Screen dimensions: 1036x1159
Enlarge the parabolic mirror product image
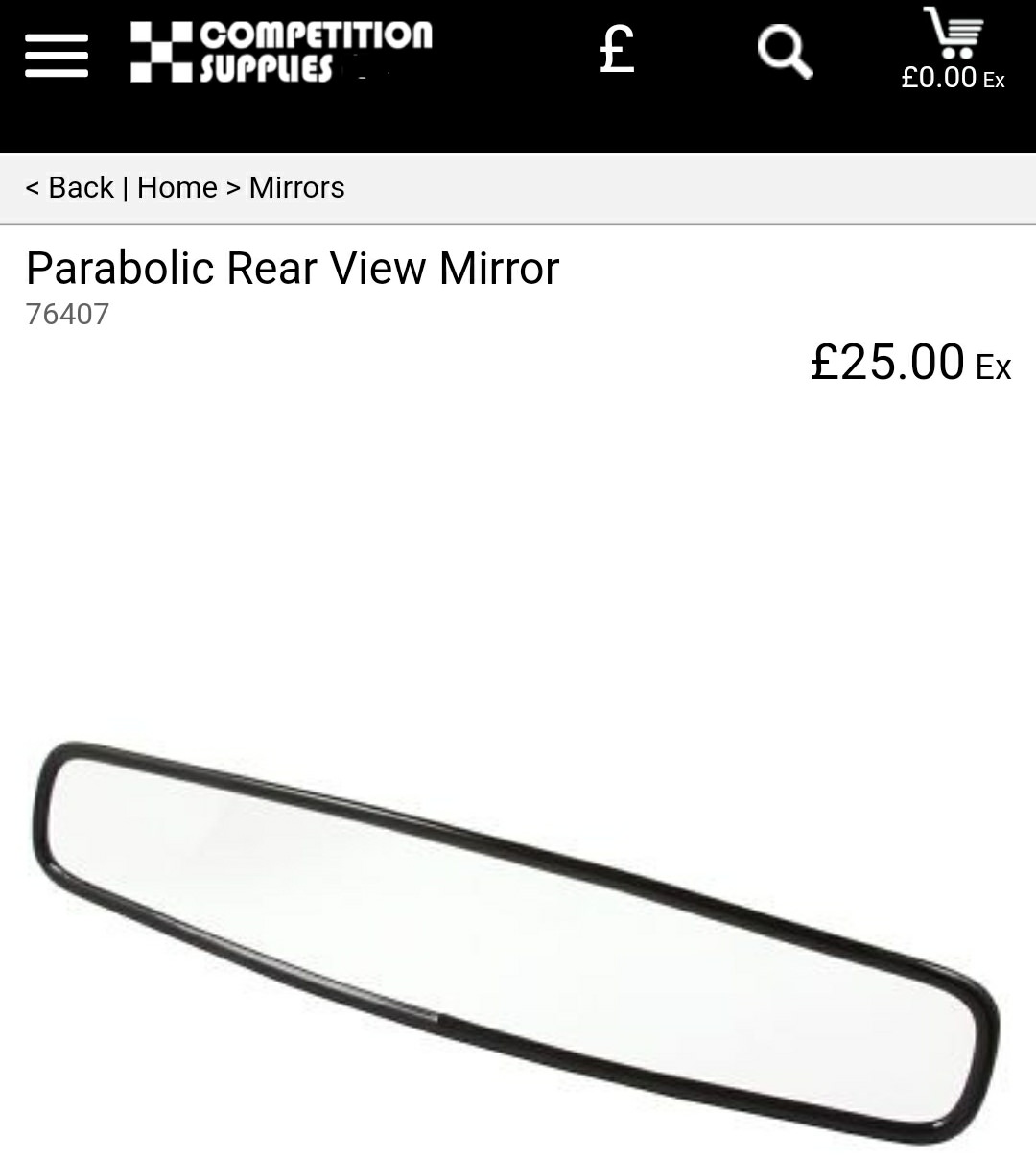point(516,940)
